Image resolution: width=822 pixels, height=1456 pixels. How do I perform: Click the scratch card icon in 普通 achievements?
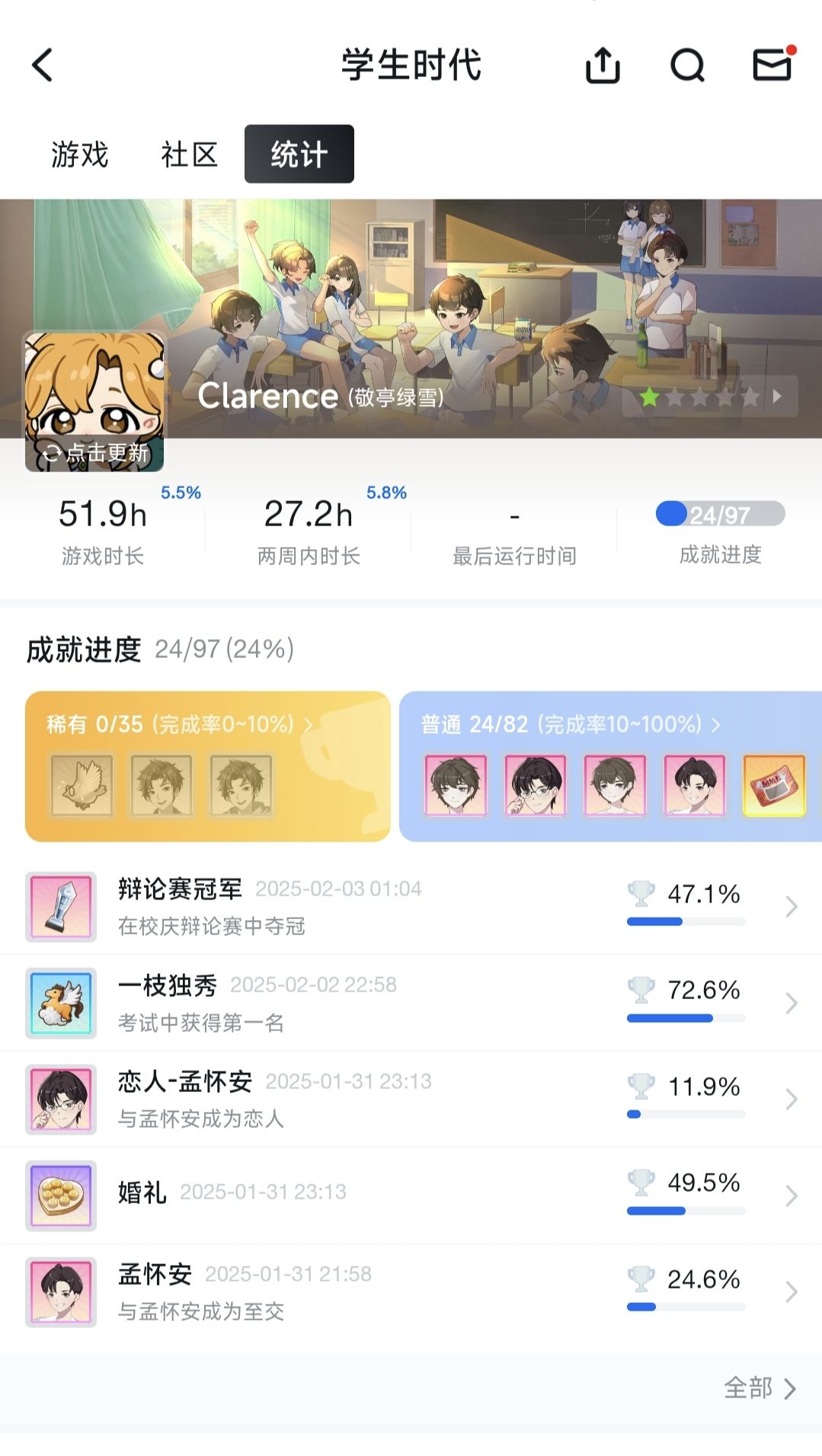pos(775,786)
